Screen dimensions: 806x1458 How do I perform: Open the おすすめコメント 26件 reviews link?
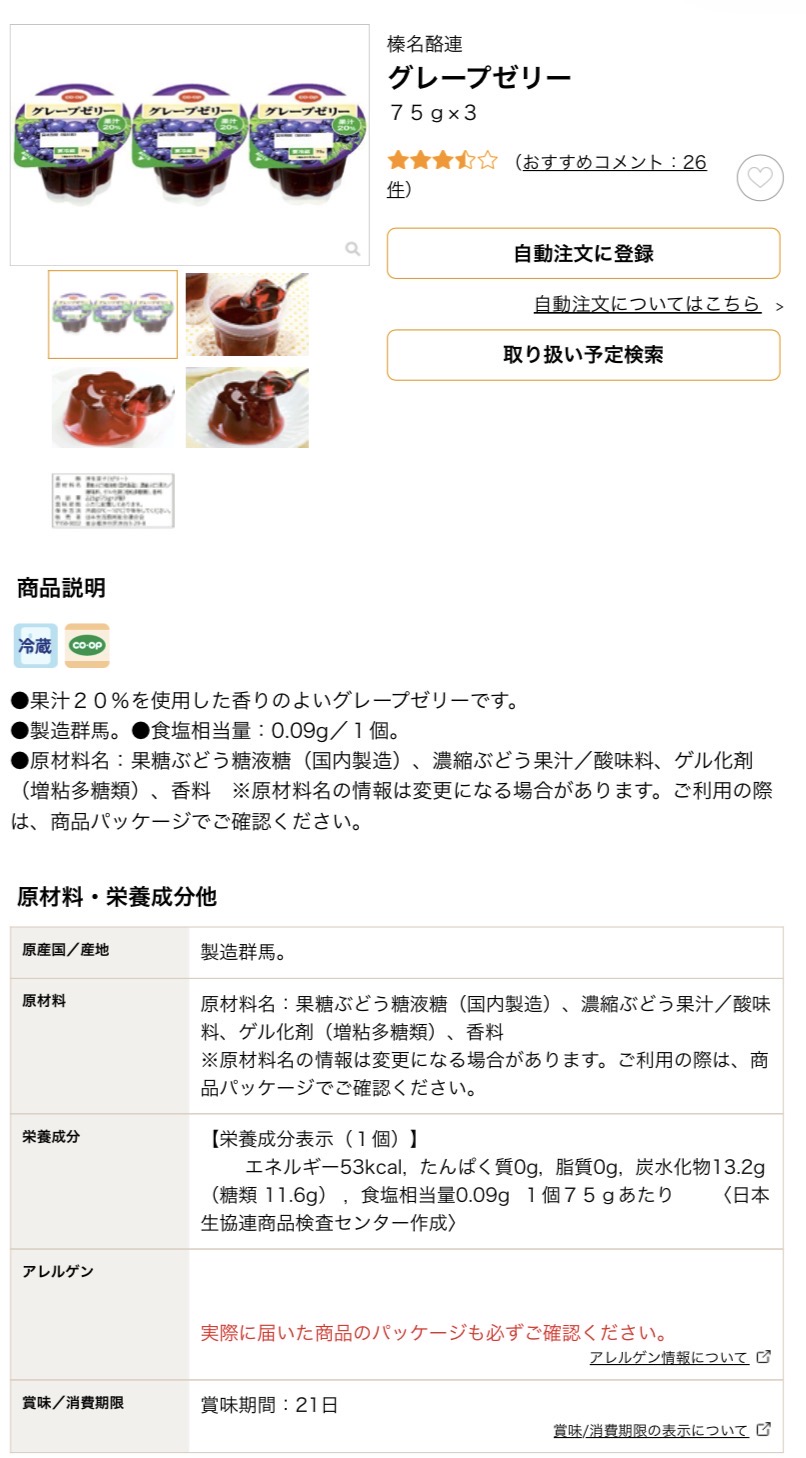[613, 163]
